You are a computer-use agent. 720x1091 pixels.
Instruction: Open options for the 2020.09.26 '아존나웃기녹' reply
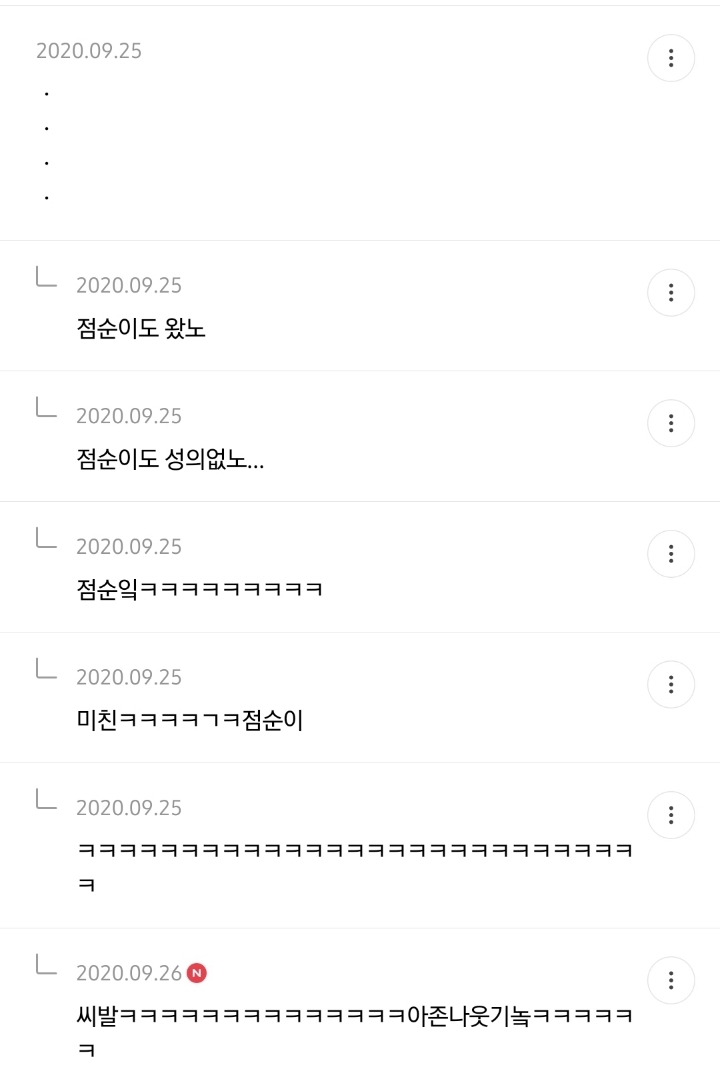coord(671,979)
